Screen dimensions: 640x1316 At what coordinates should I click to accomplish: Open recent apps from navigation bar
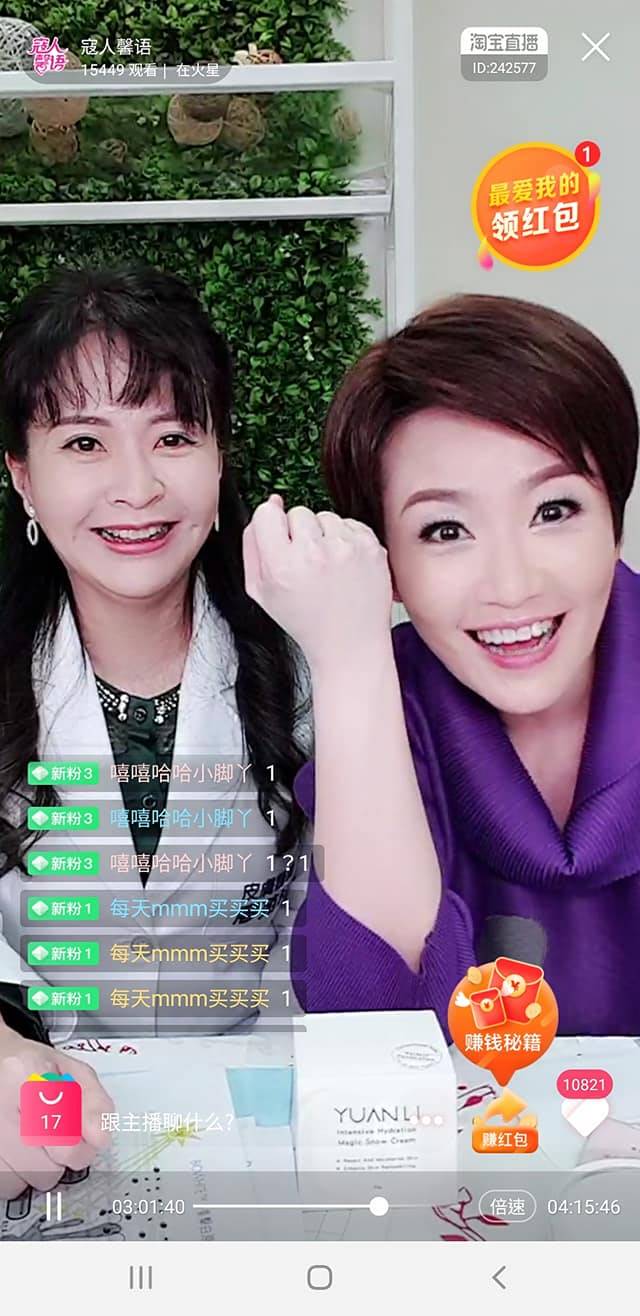pyautogui.click(x=141, y=1277)
